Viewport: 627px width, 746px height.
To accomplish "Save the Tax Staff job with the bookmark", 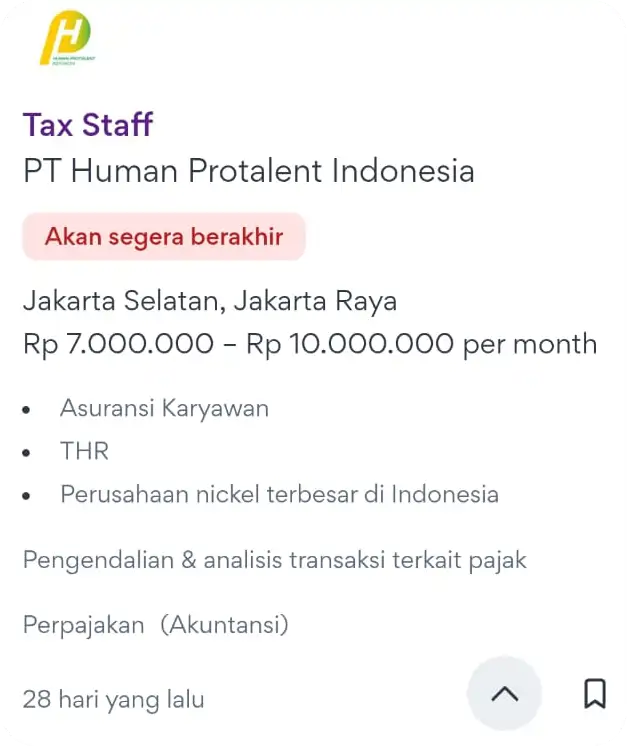I will pos(594,694).
